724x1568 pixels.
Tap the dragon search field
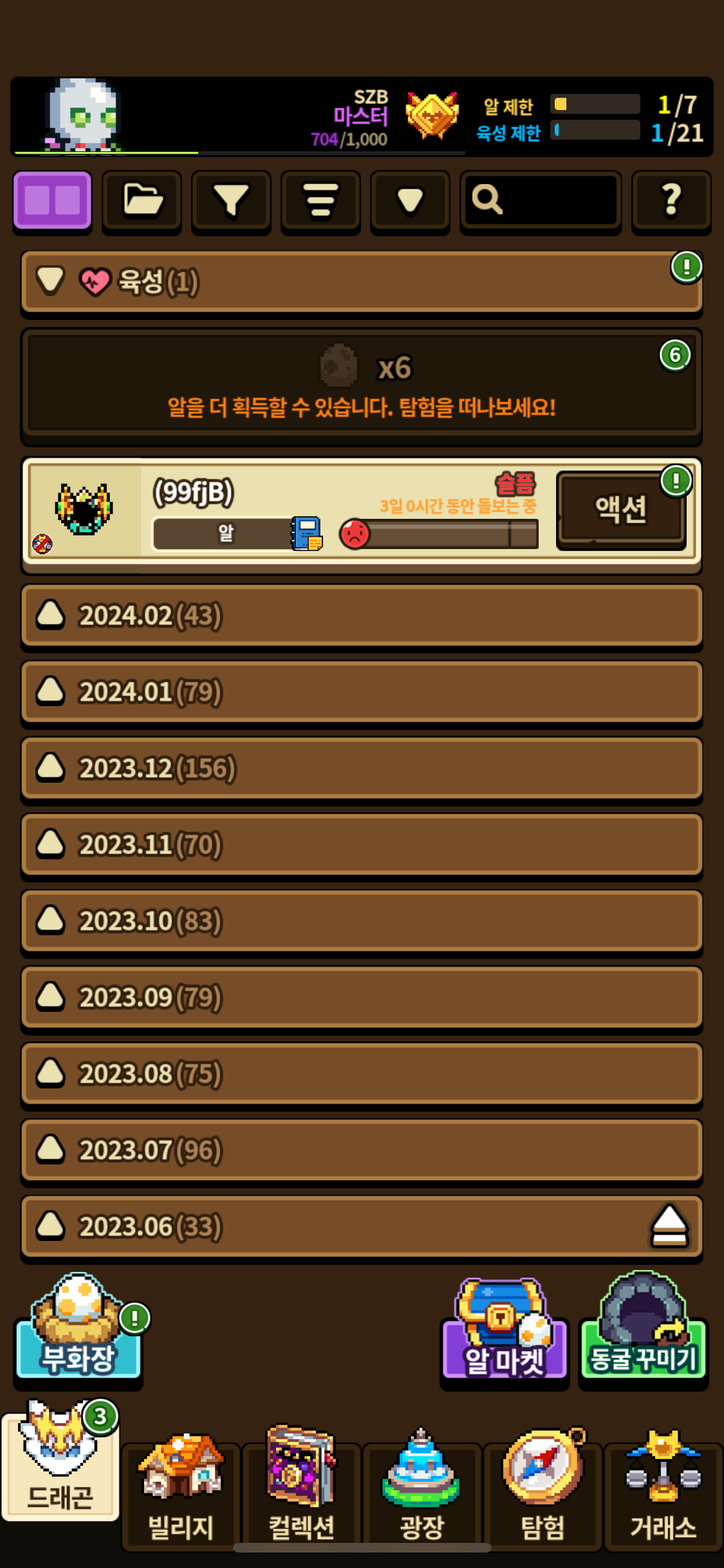tap(541, 200)
